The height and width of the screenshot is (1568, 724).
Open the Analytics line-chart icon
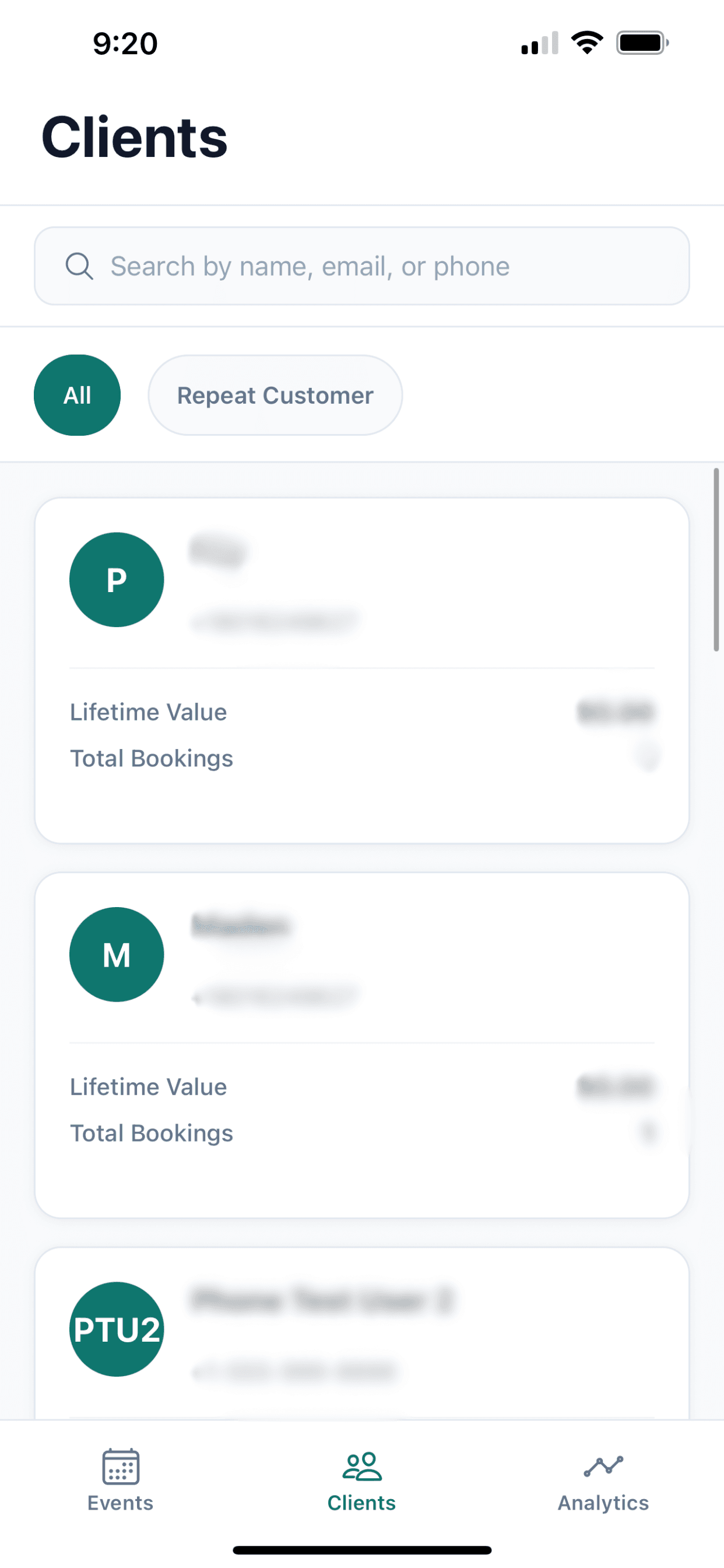603,1465
